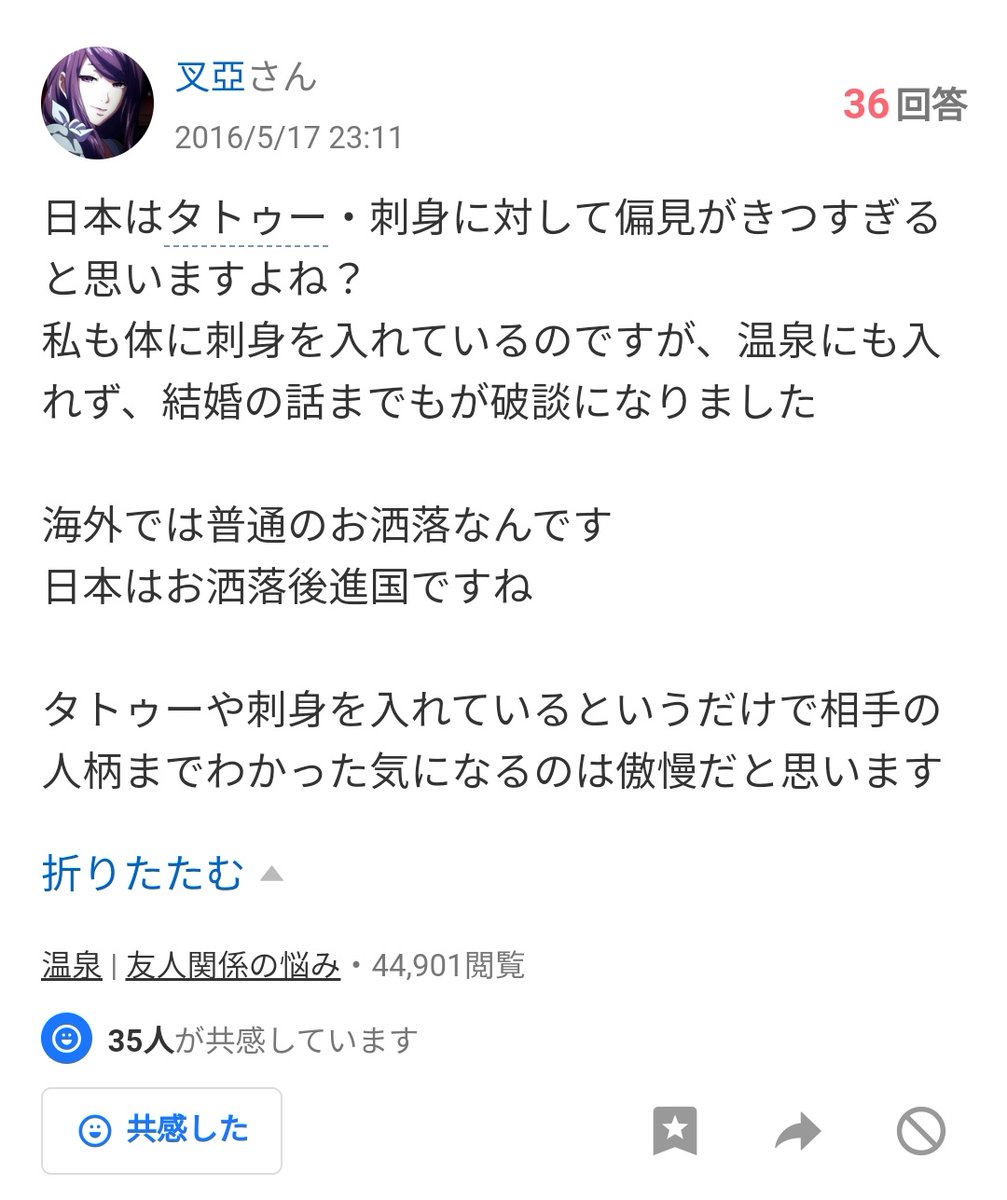Report this question using the block icon
1007x1200 pixels.
[920, 1132]
